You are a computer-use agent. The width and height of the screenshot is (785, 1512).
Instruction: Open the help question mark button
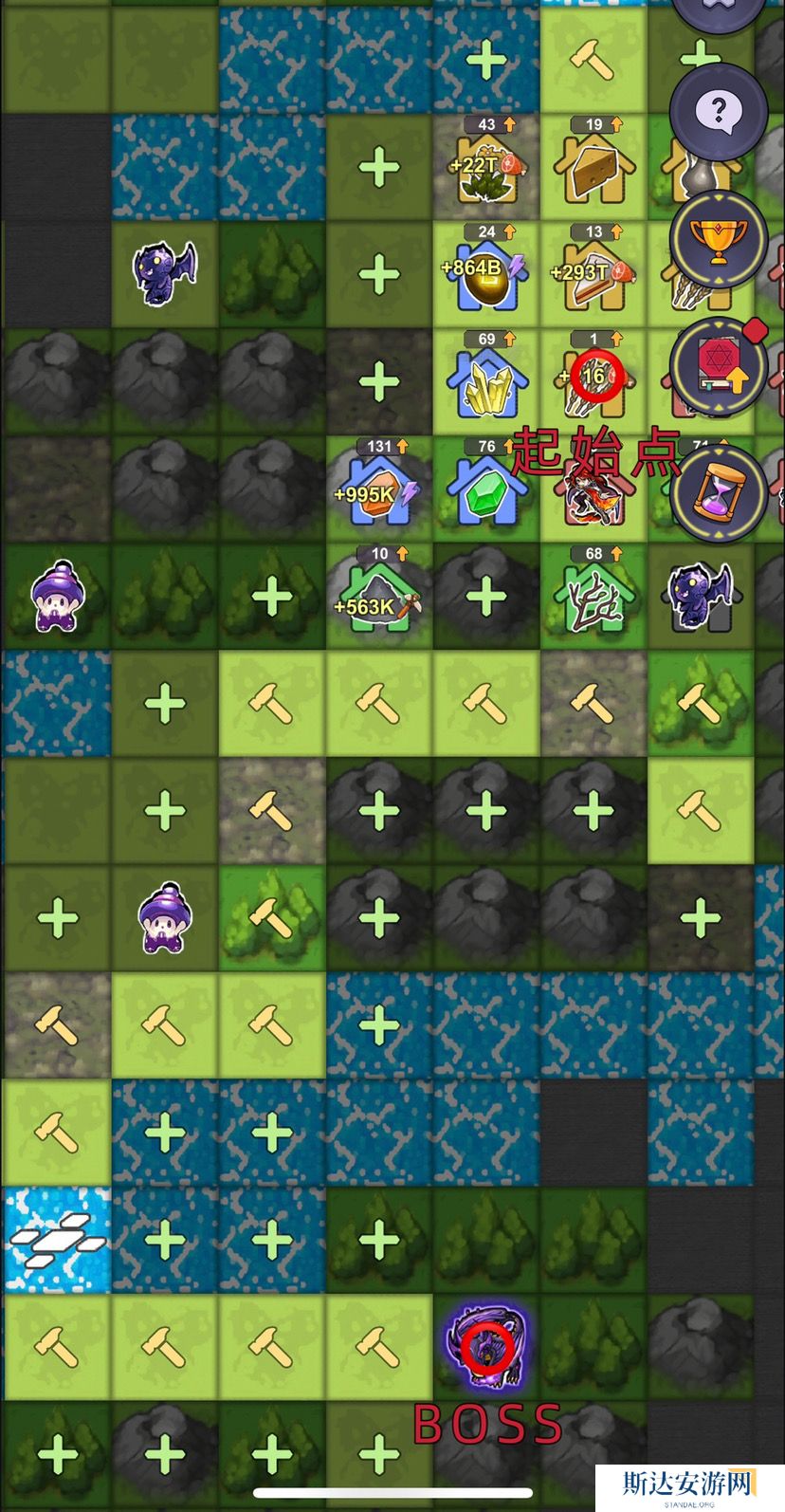(719, 114)
